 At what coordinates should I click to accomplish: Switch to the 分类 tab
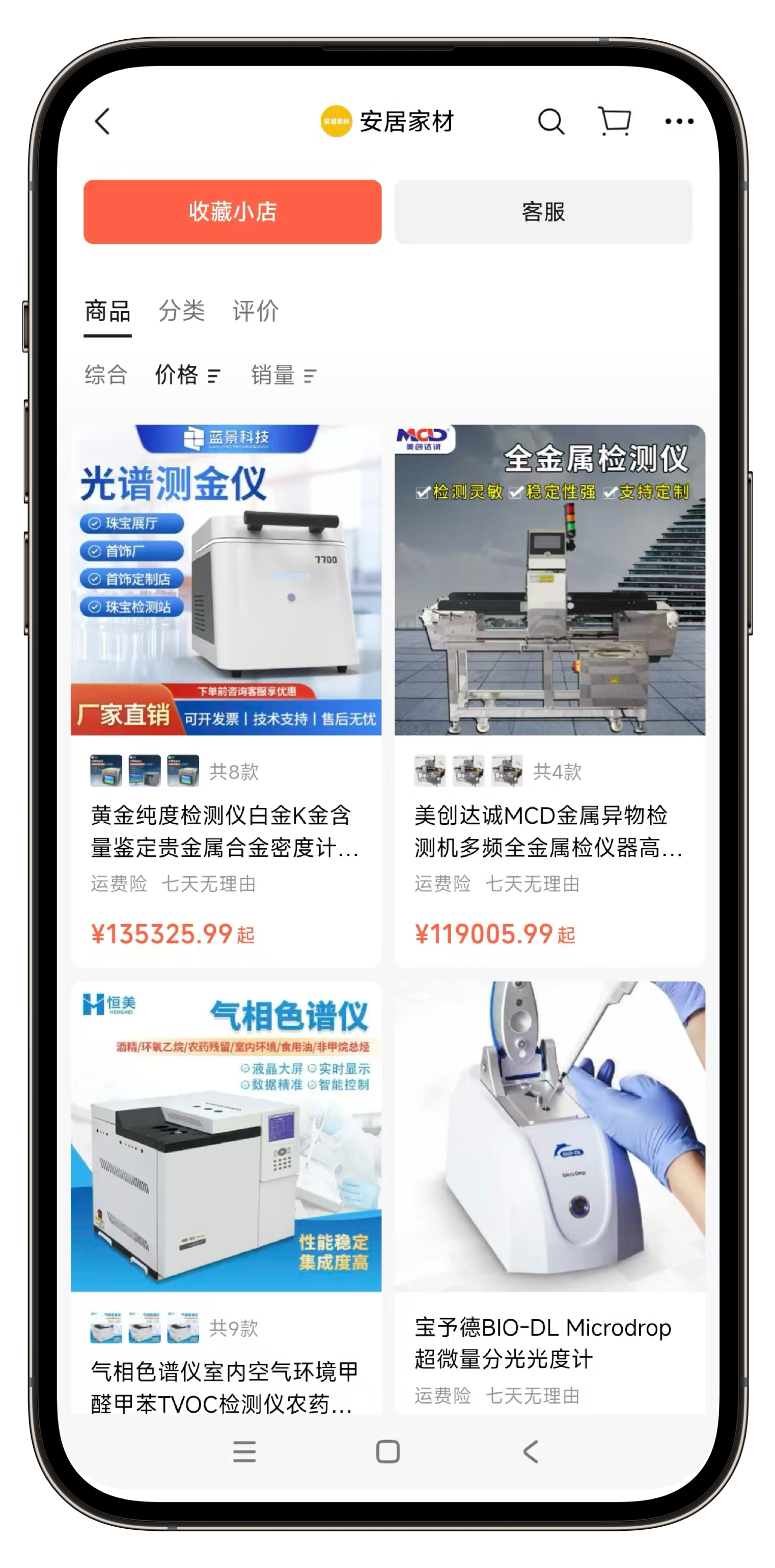pos(181,311)
